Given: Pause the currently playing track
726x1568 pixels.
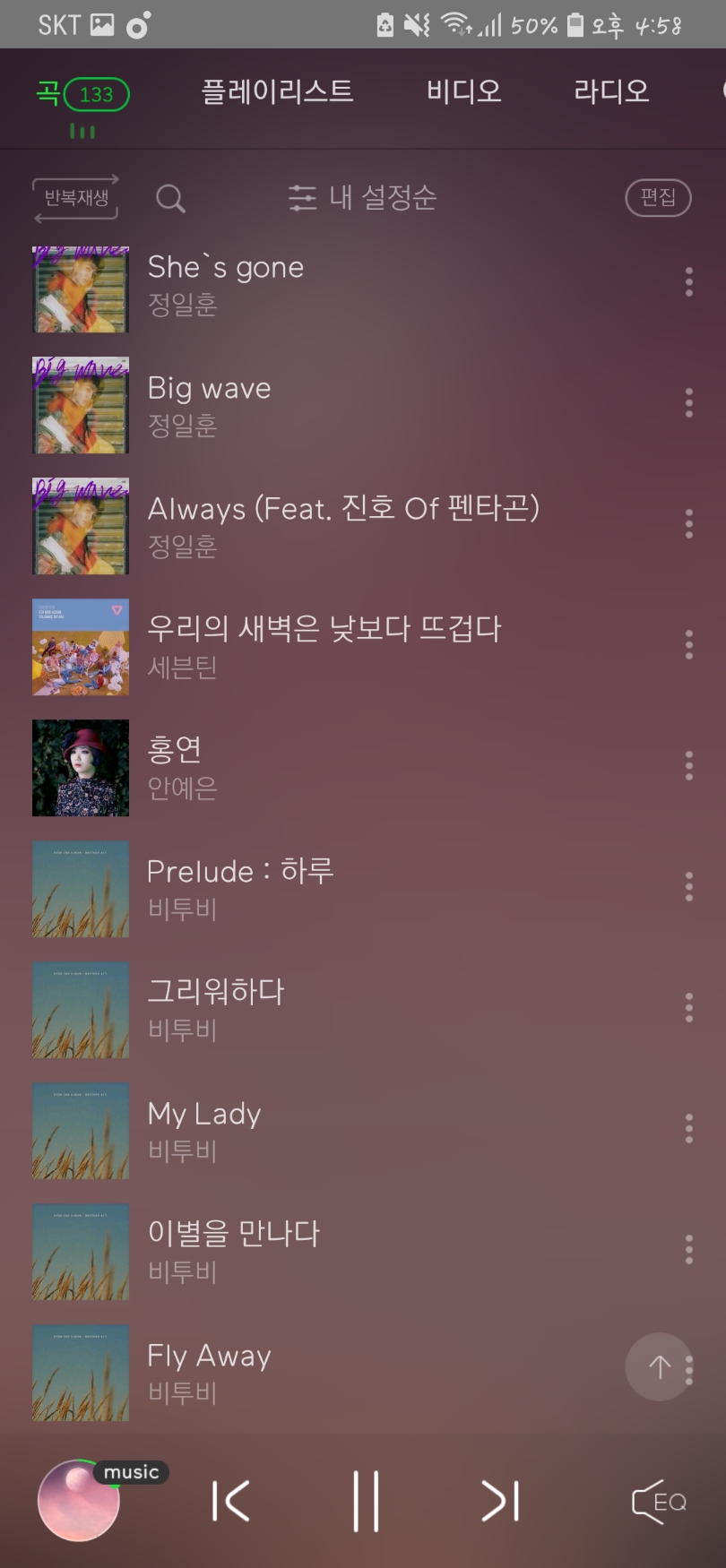Looking at the screenshot, I should point(365,1501).
